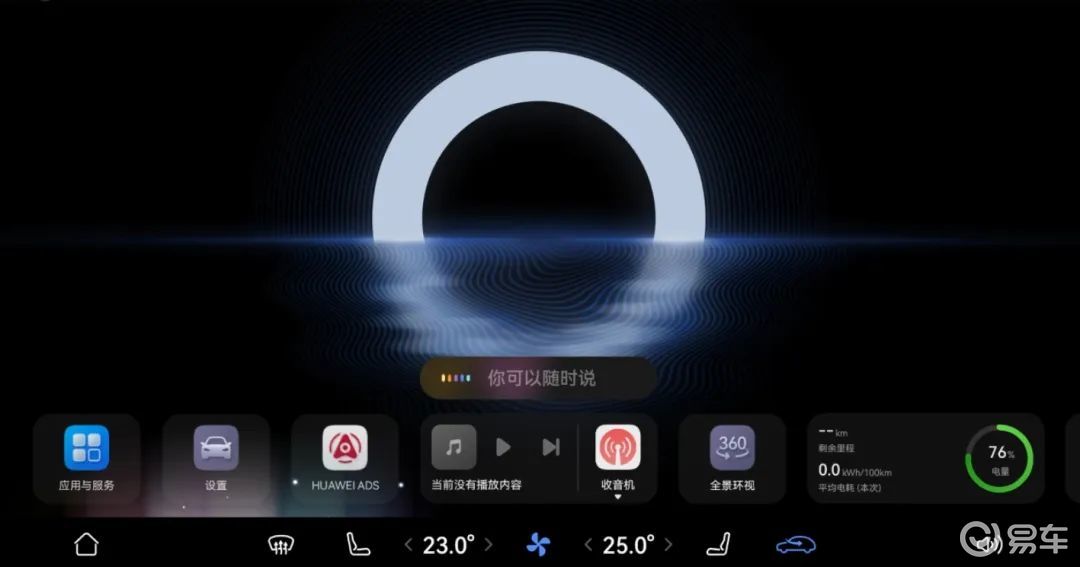Image resolution: width=1080 pixels, height=567 pixels.
Task: Launch HUAWEI ADS
Action: (345, 457)
